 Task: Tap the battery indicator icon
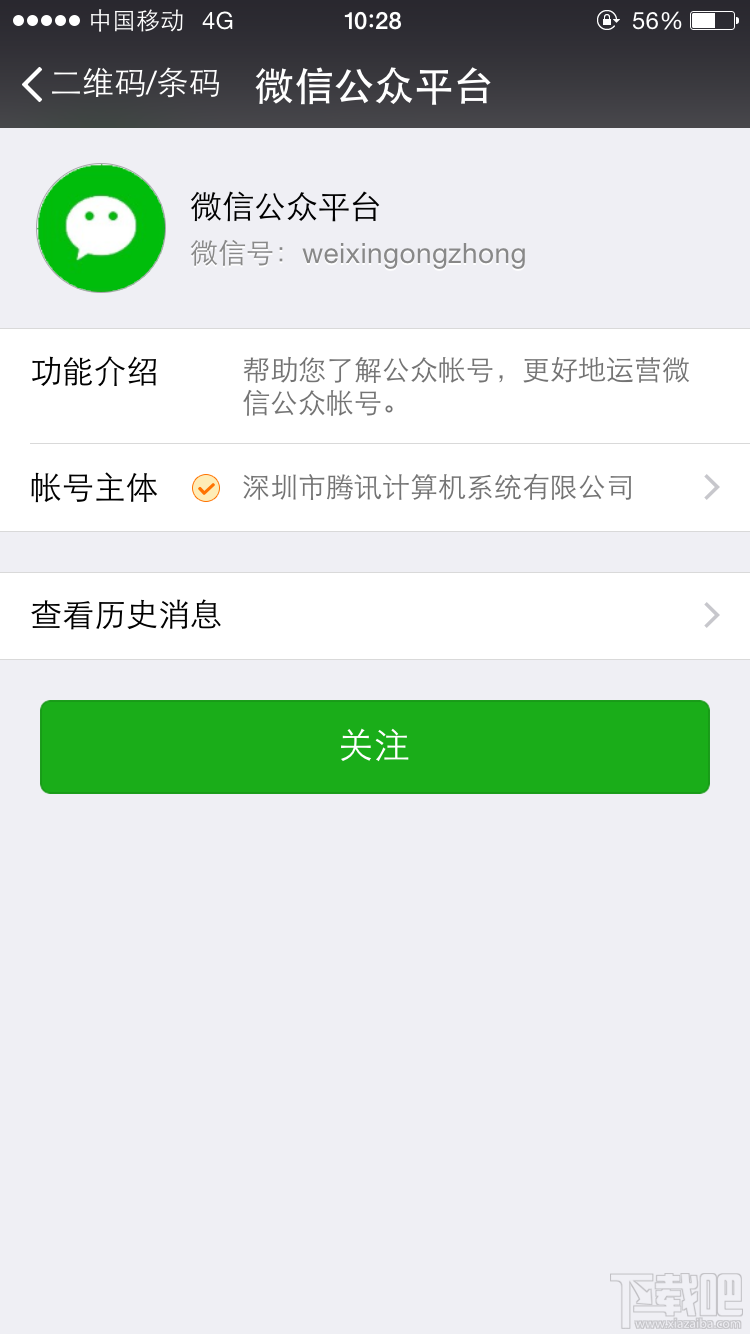(x=712, y=19)
